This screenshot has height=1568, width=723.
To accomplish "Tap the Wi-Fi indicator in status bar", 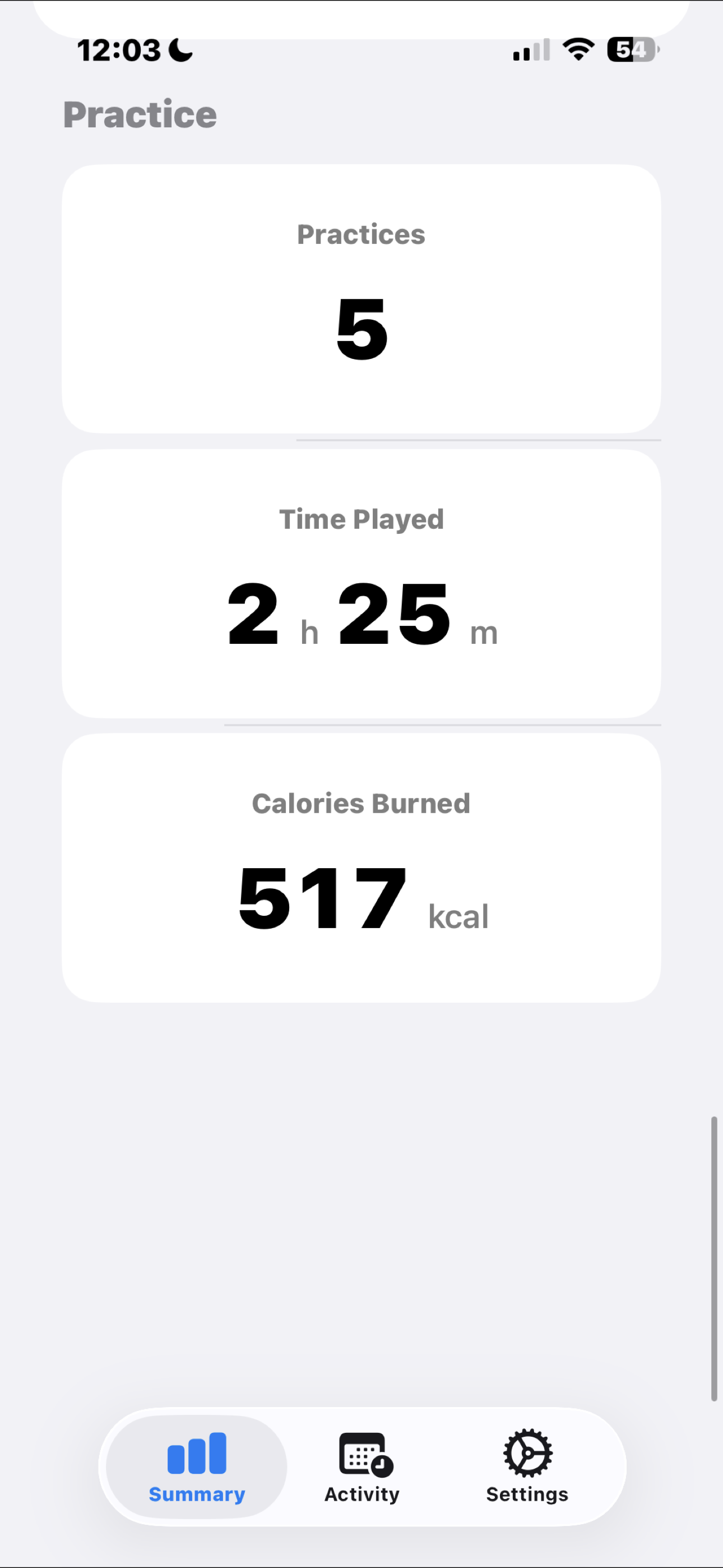I will [575, 50].
